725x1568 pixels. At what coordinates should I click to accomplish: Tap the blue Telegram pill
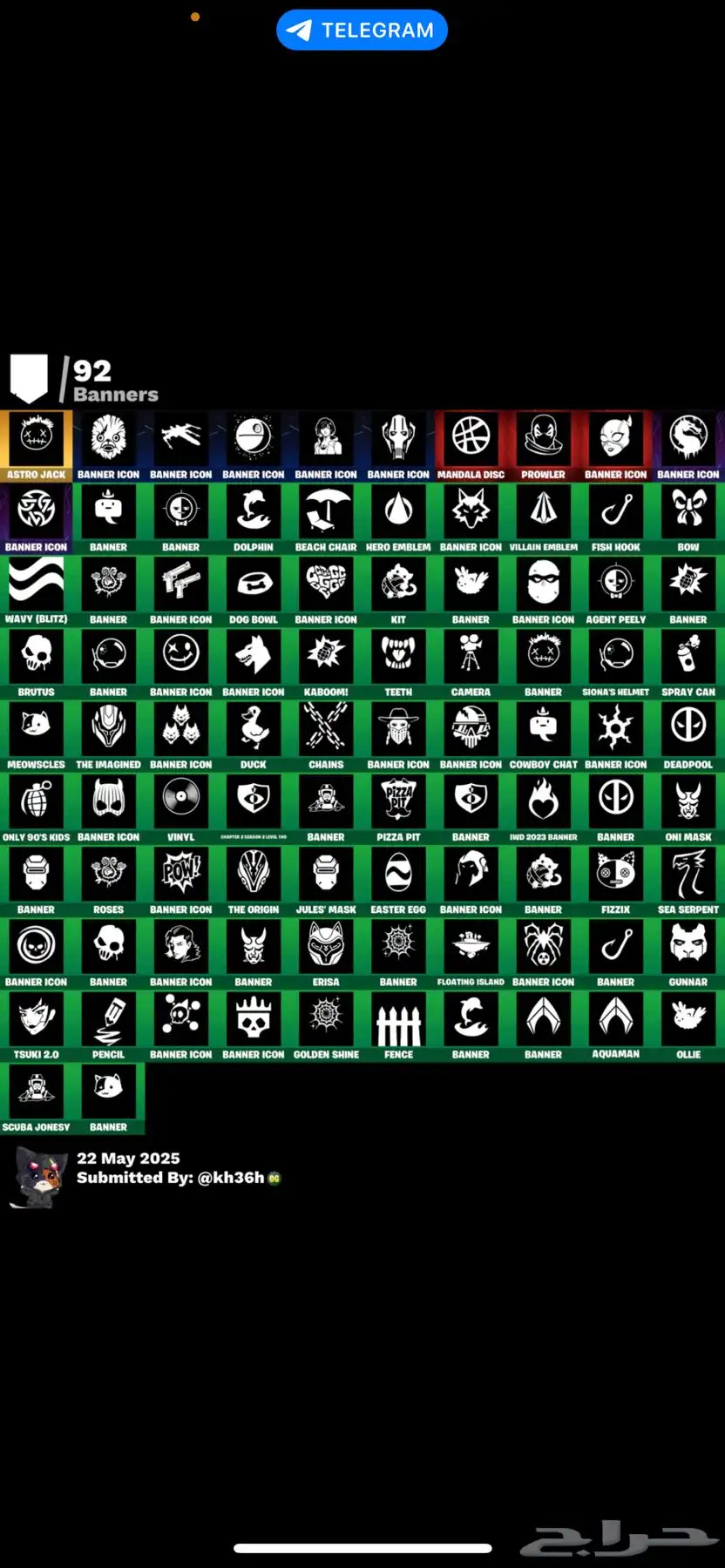pyautogui.click(x=362, y=30)
